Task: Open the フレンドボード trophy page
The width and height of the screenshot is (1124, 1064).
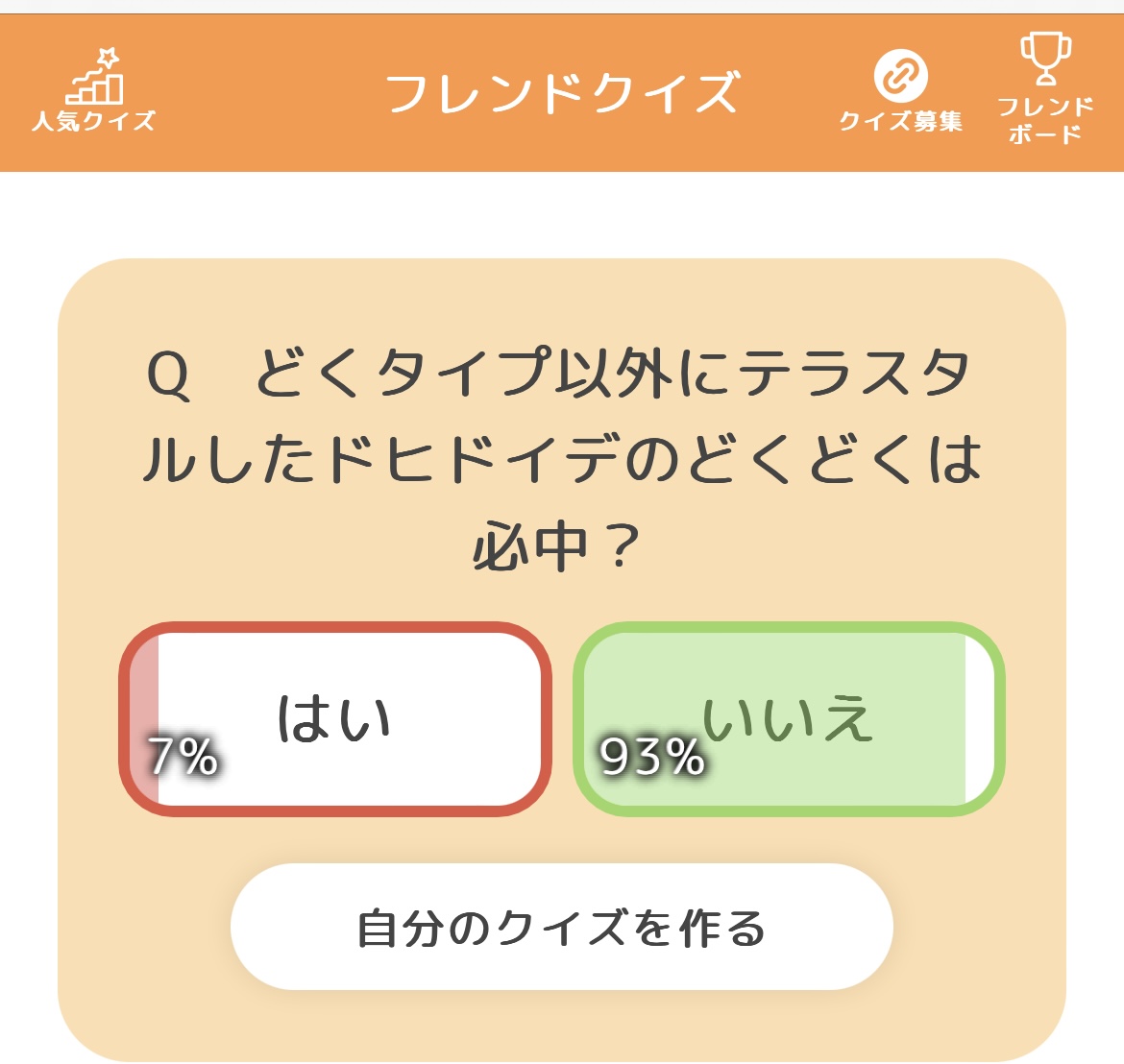Action: (1045, 88)
